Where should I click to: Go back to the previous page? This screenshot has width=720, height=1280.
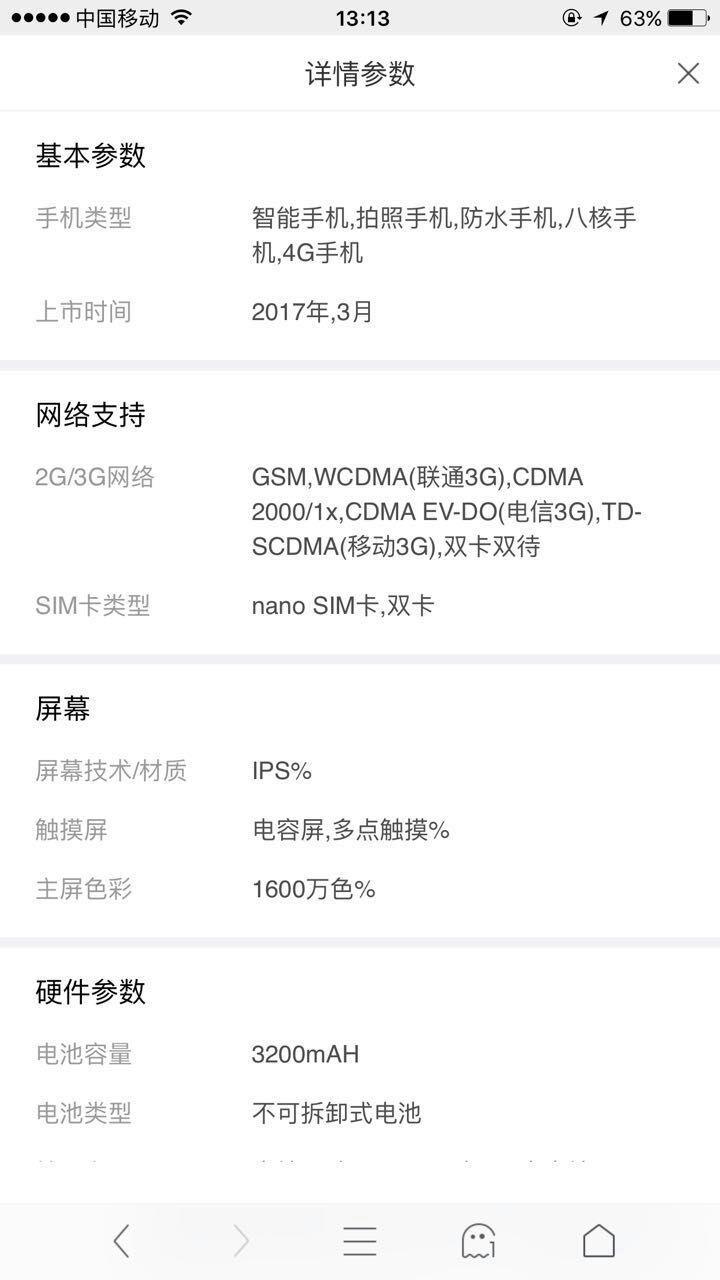coord(121,1241)
